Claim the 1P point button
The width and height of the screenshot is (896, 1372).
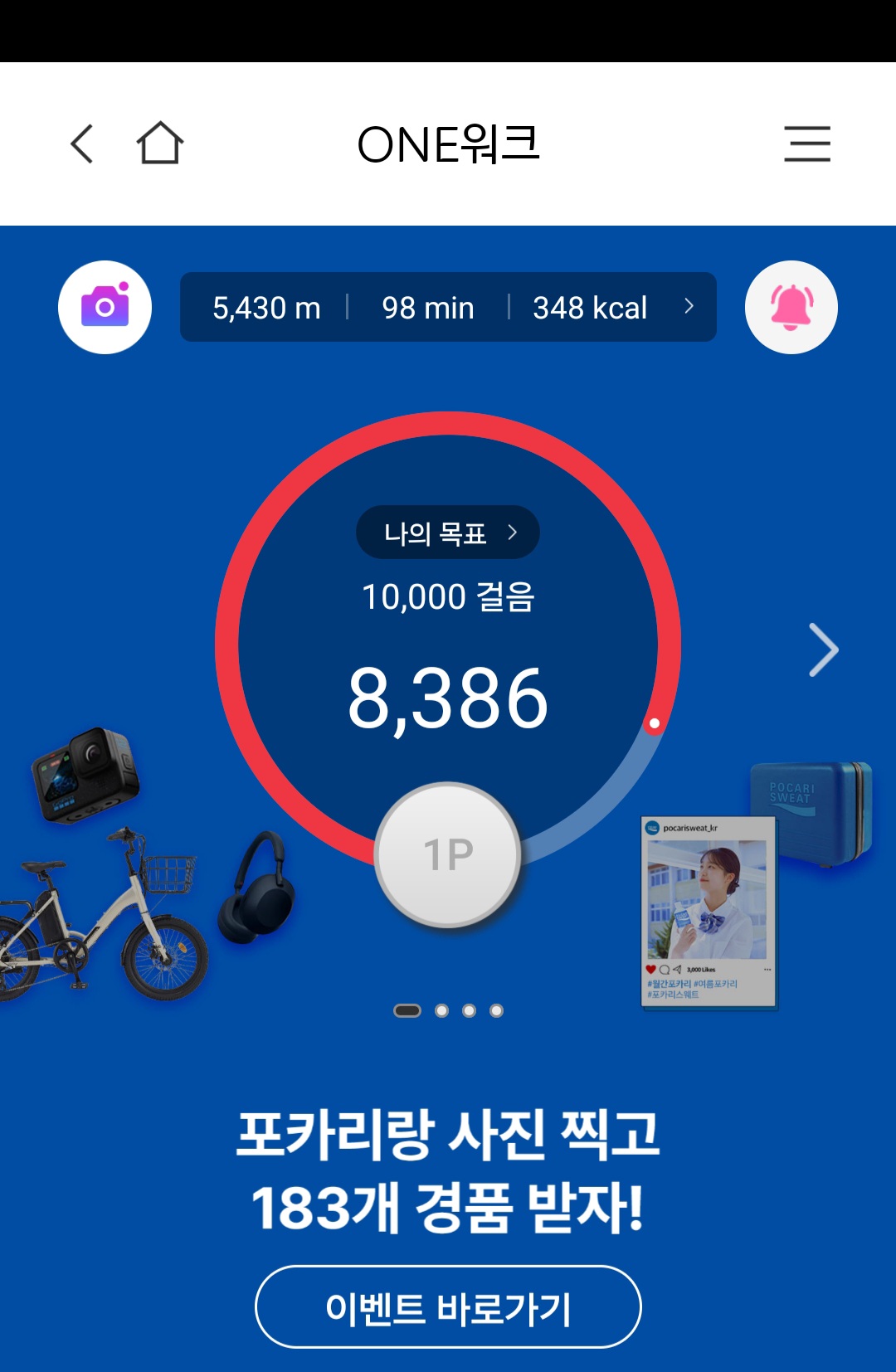[448, 854]
